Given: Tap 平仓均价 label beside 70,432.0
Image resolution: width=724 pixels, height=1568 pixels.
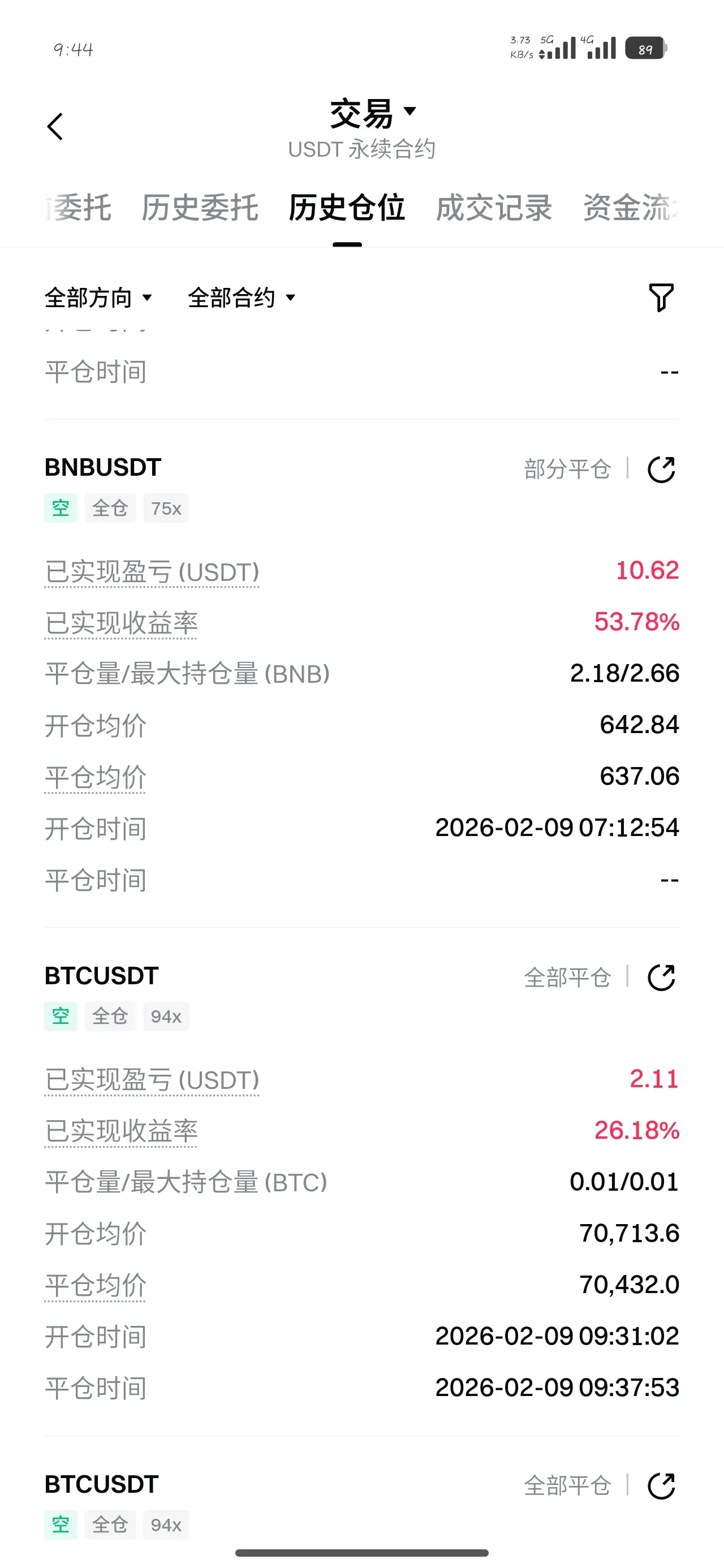Looking at the screenshot, I should (x=96, y=1286).
